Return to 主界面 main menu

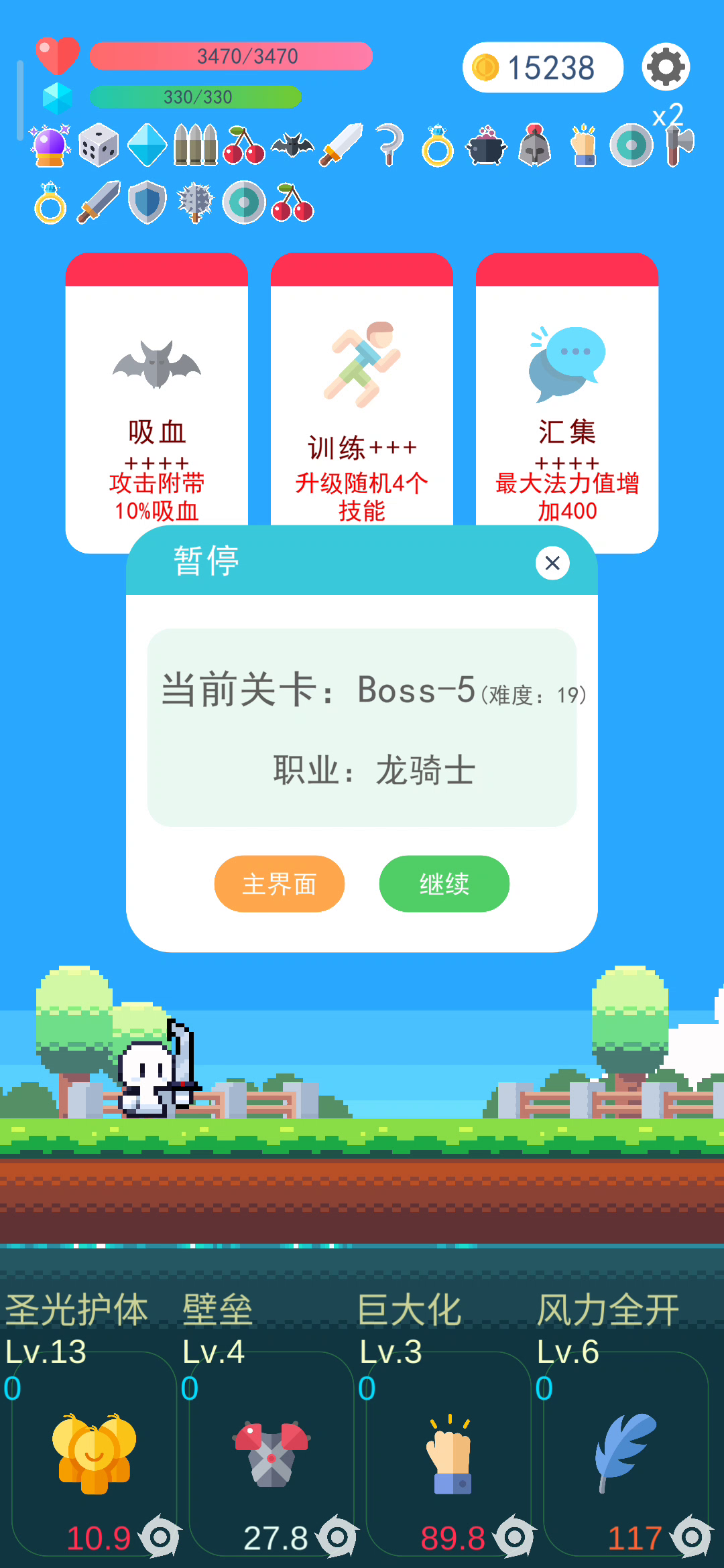(x=279, y=884)
